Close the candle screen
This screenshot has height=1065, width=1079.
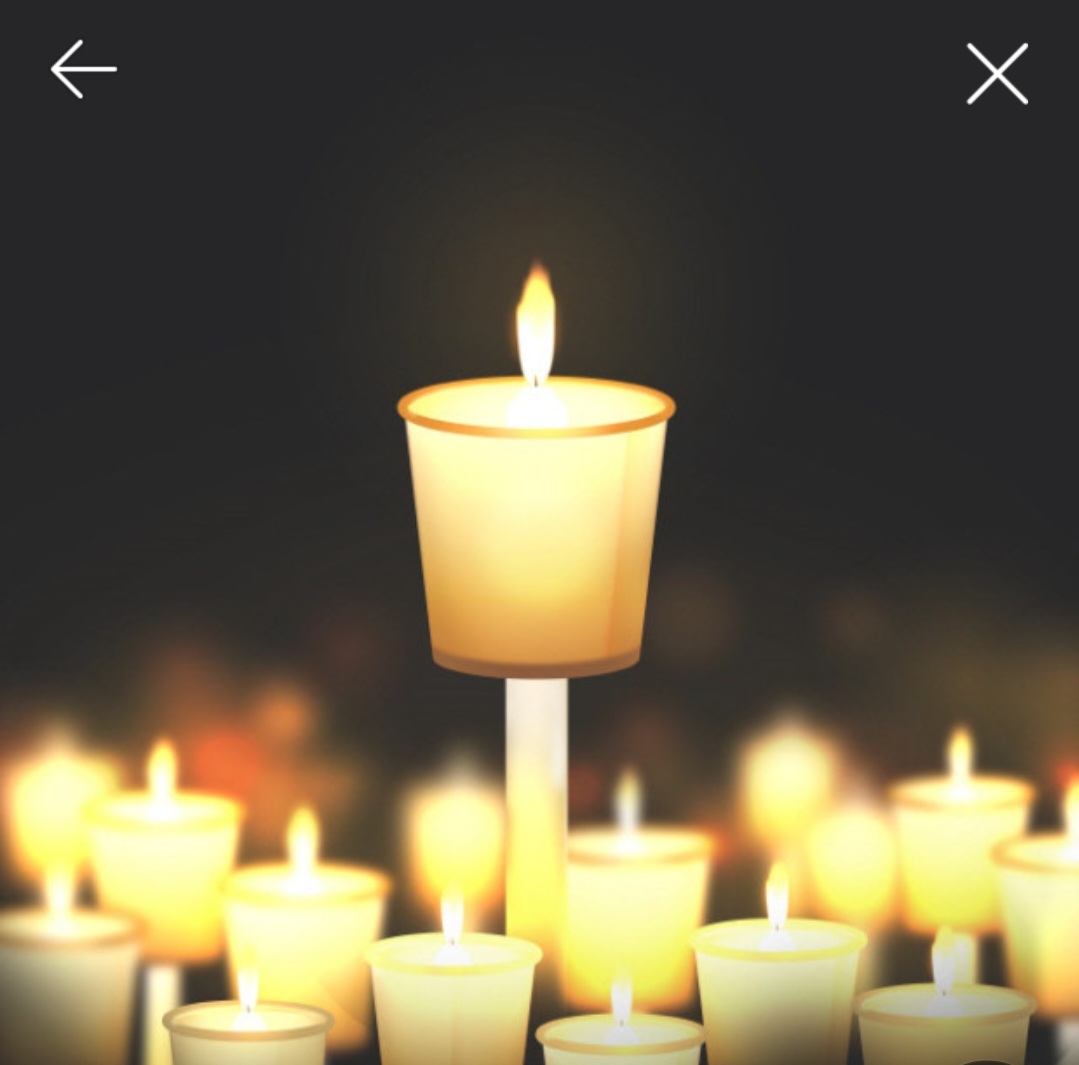point(997,73)
